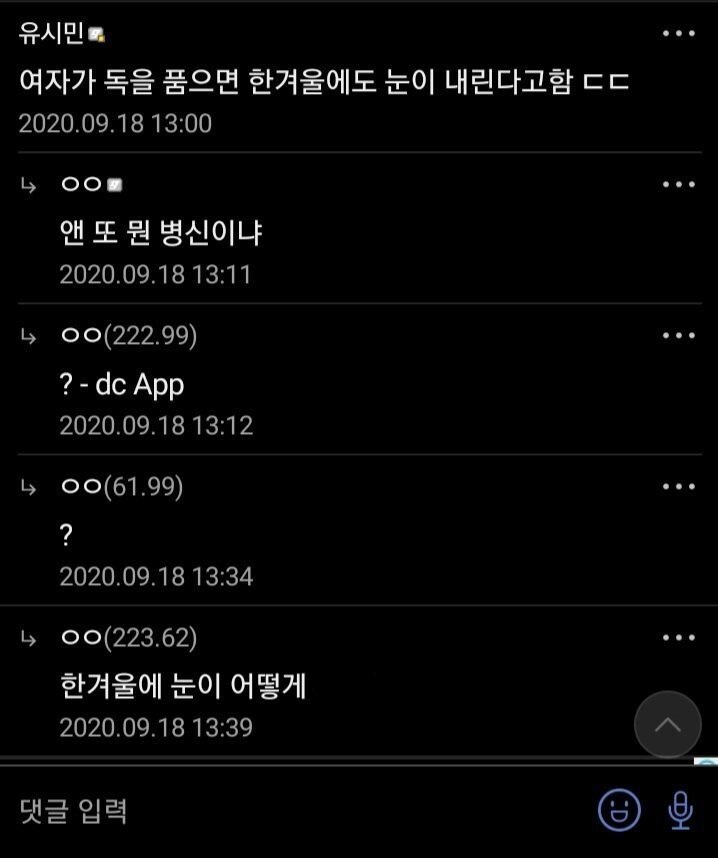The width and height of the screenshot is (718, 858).
Task: Open more options on ㅇㅇ(223.62) reply
Action: [678, 637]
